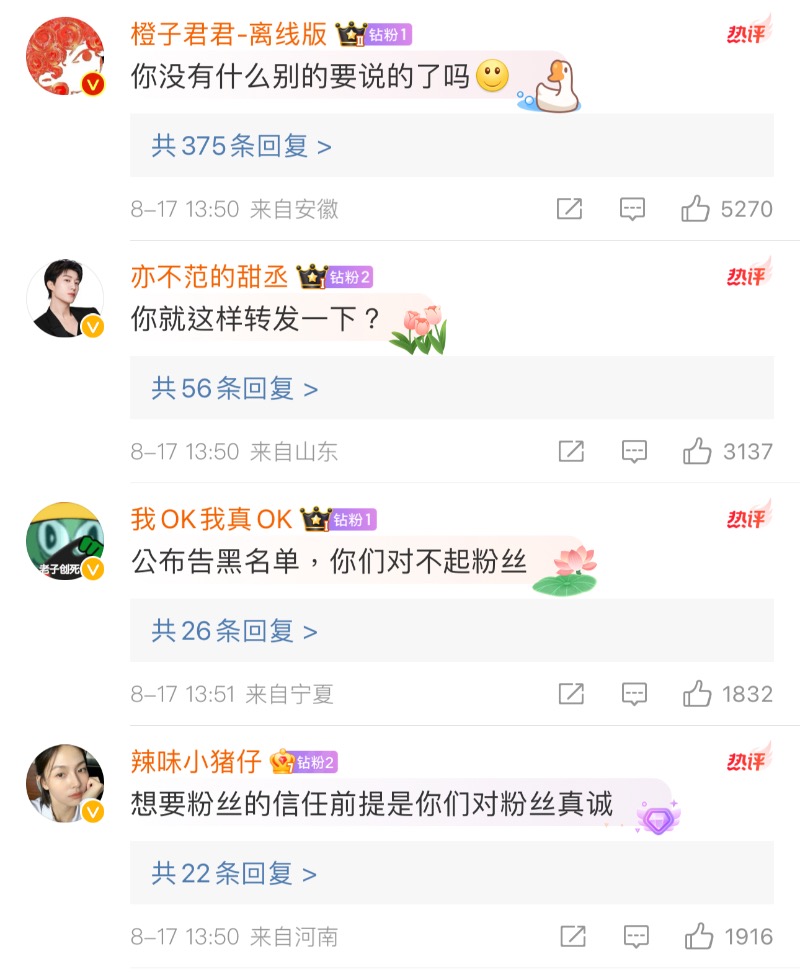Open 橙子君君-离线版's profile avatar
800x972 pixels.
point(65,56)
